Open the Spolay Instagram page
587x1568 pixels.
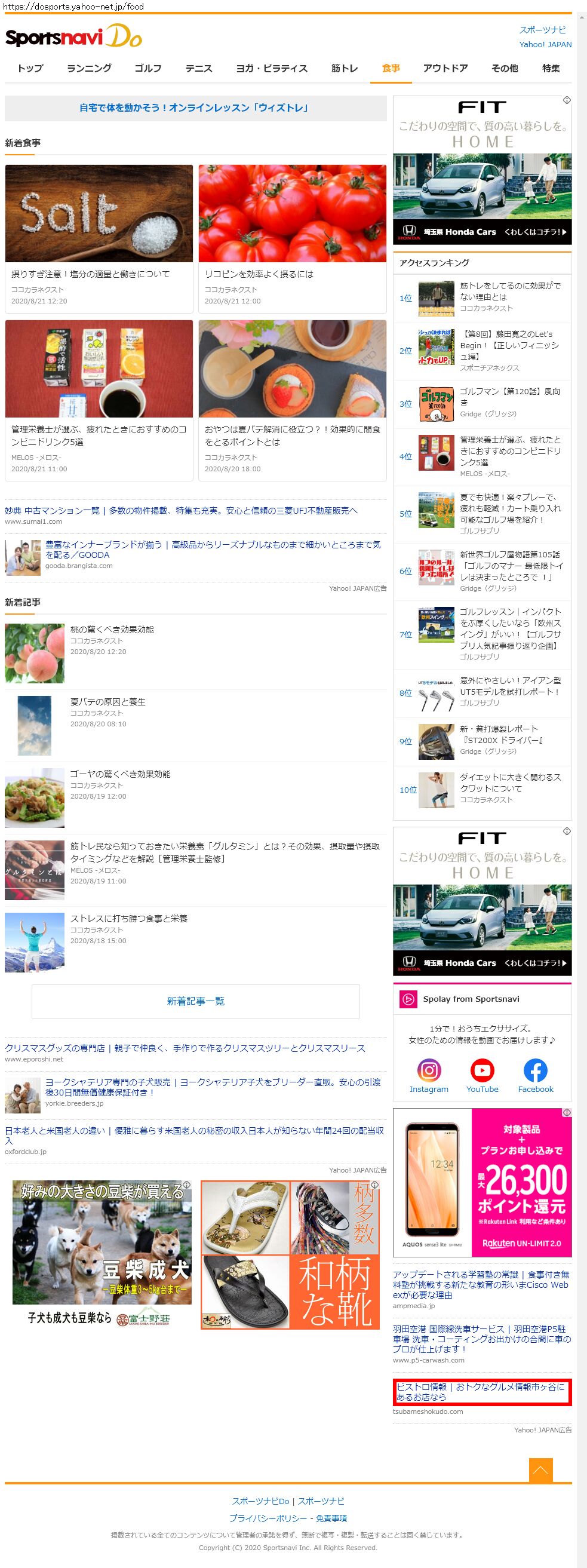point(429,1076)
